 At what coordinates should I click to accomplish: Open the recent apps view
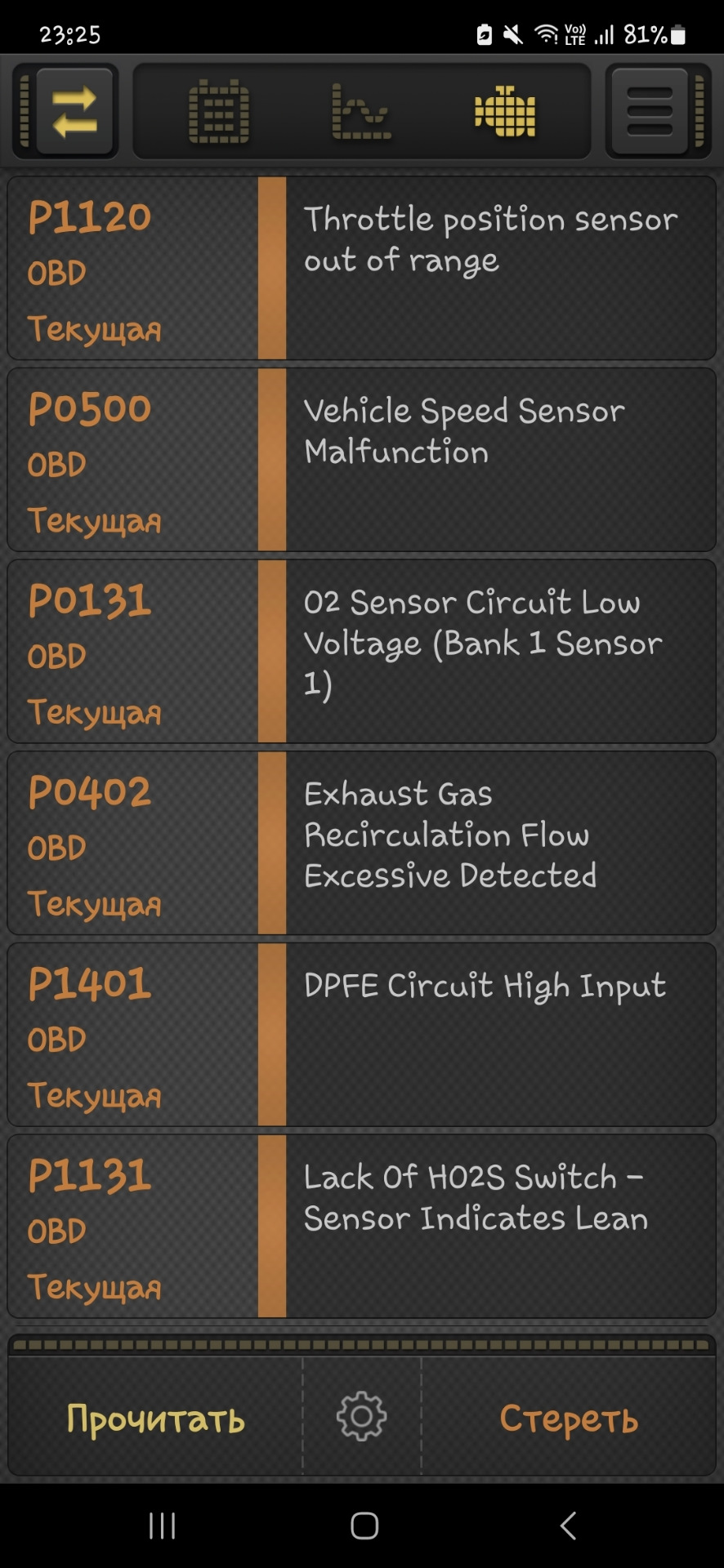[x=162, y=1525]
